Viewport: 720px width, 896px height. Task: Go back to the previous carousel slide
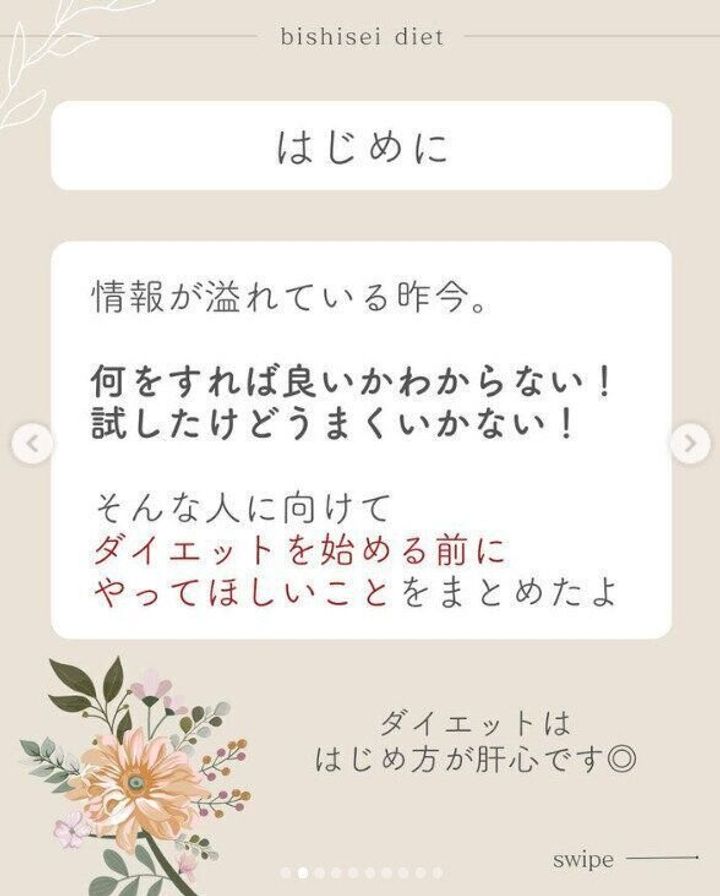click(33, 444)
